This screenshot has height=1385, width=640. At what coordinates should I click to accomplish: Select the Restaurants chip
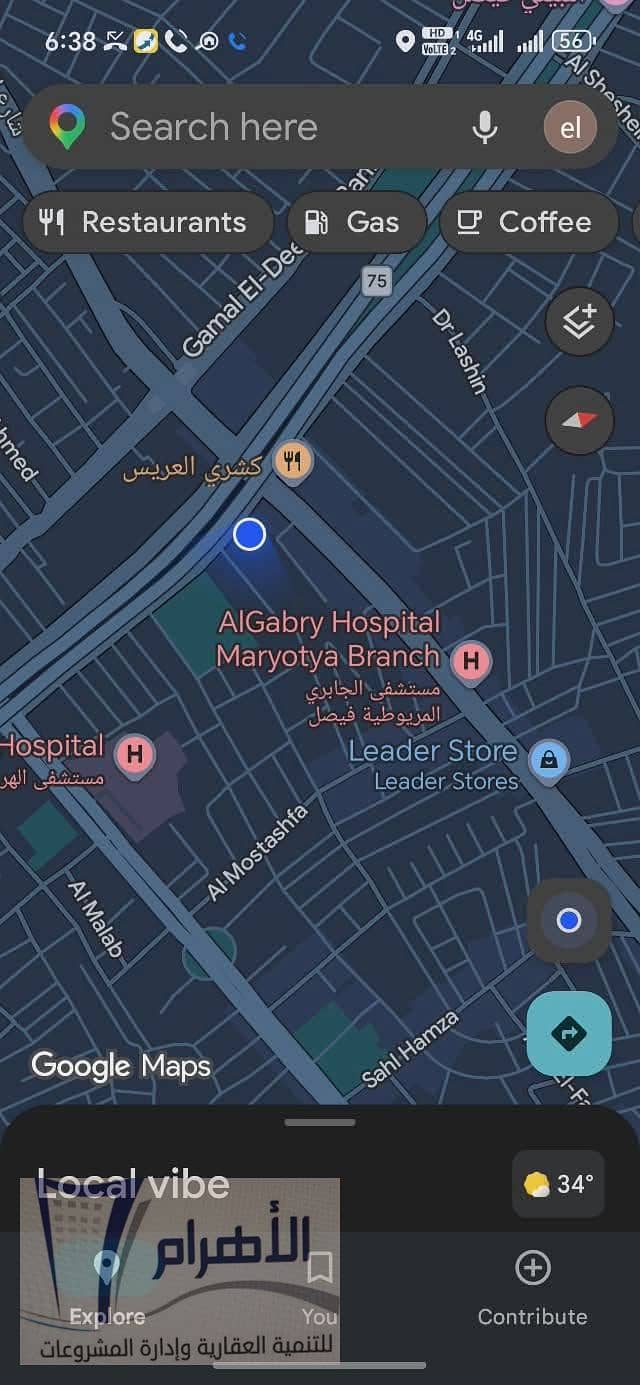click(x=148, y=222)
